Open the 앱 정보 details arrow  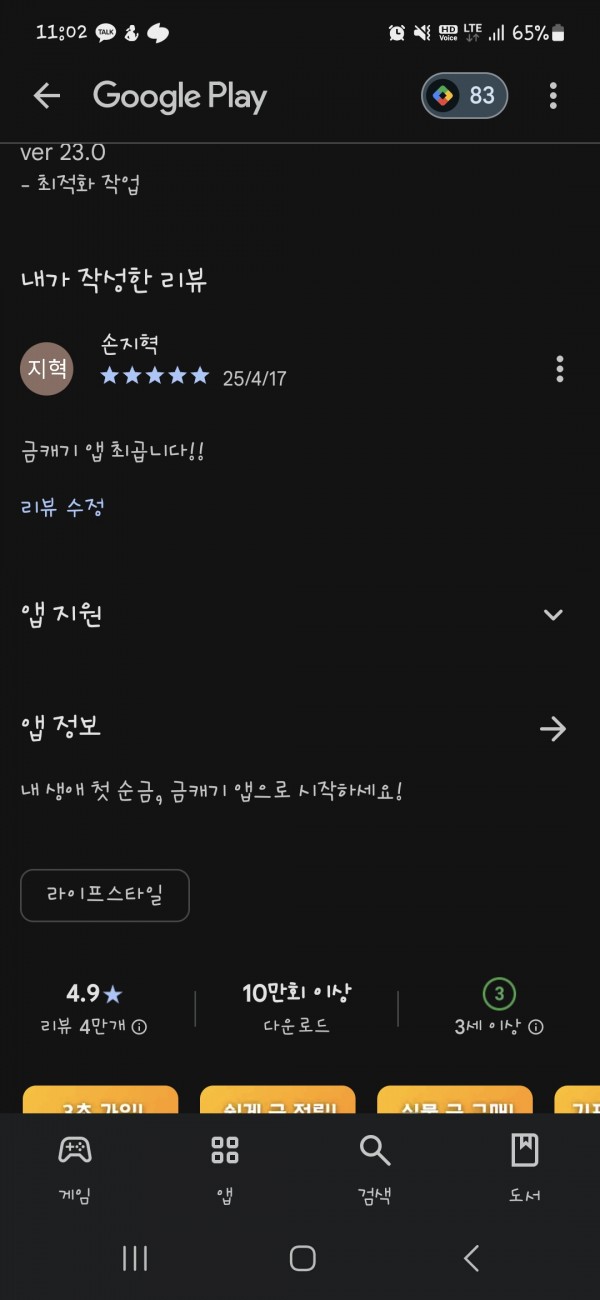click(x=553, y=728)
